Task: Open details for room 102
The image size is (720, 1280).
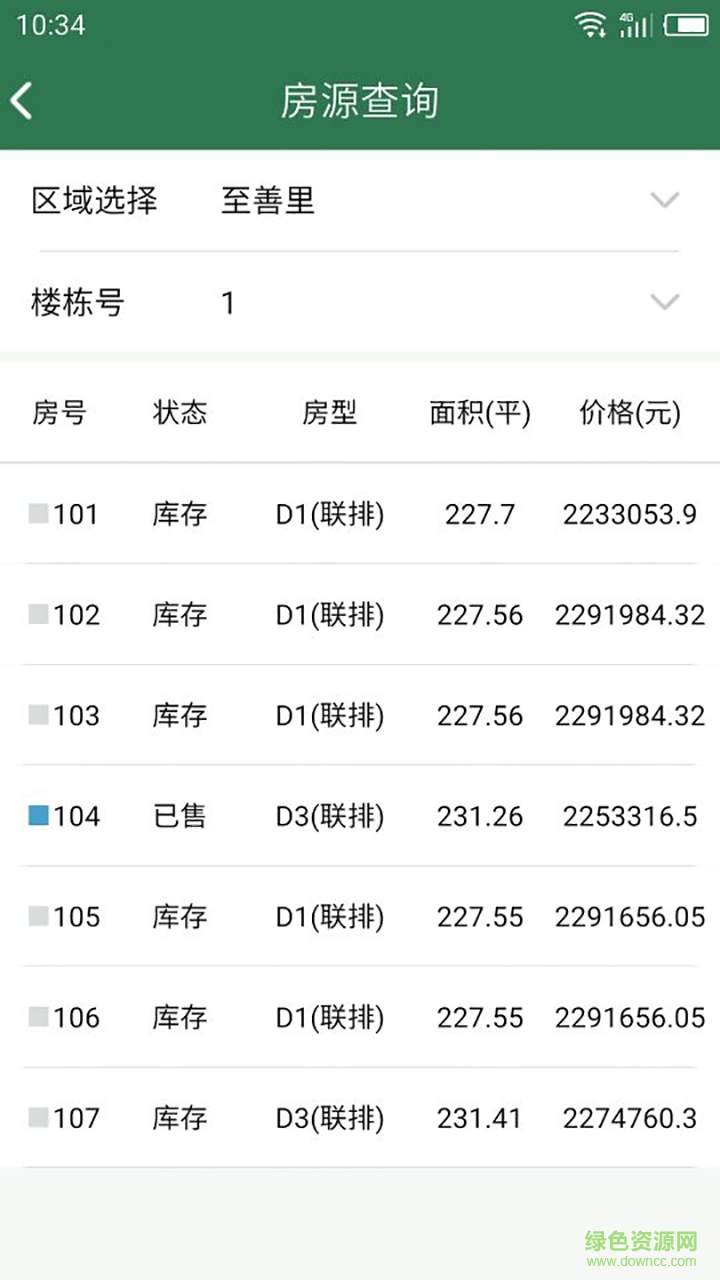Action: pos(360,614)
